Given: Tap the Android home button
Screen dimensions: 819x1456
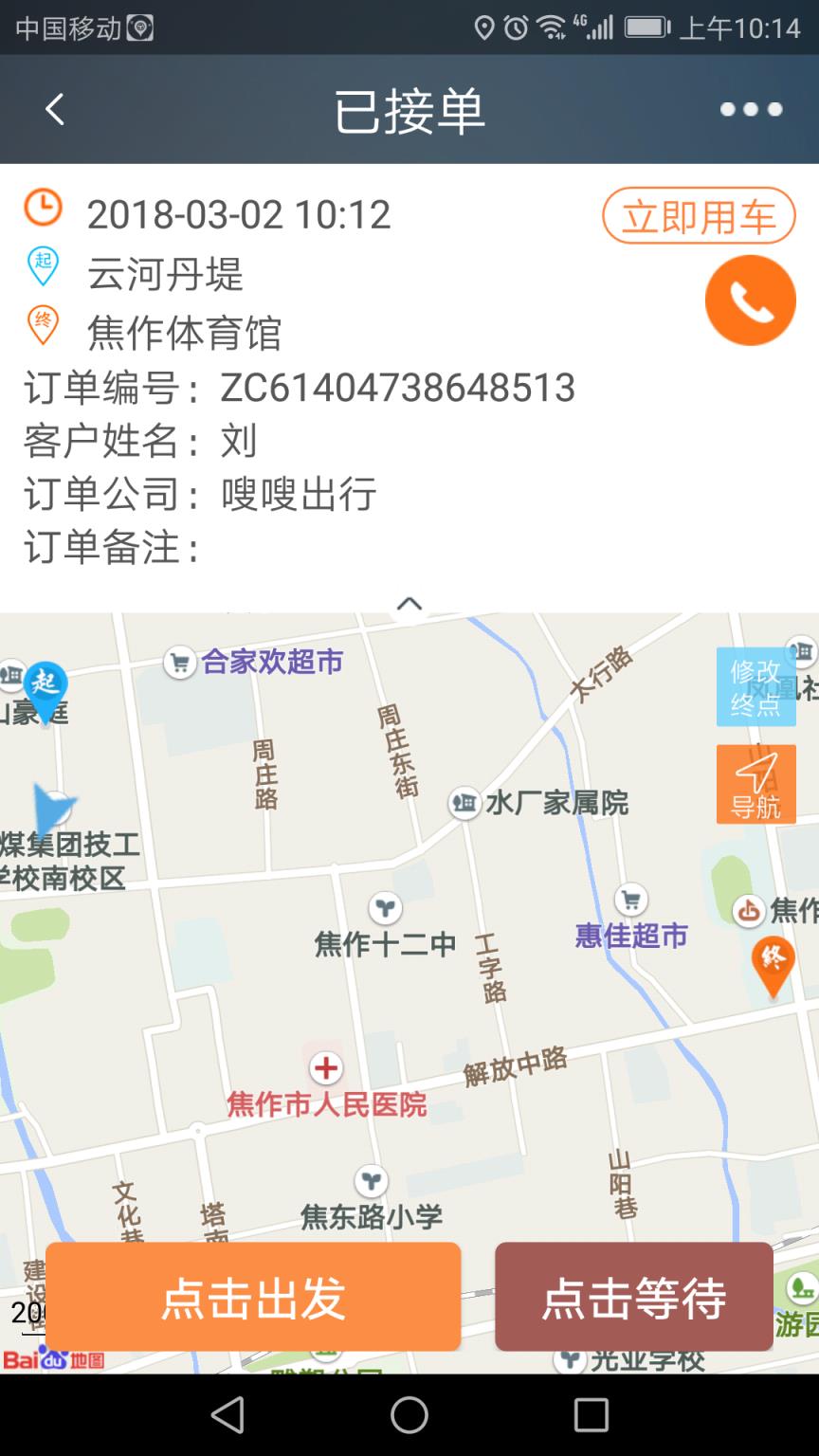Looking at the screenshot, I should 409,1417.
